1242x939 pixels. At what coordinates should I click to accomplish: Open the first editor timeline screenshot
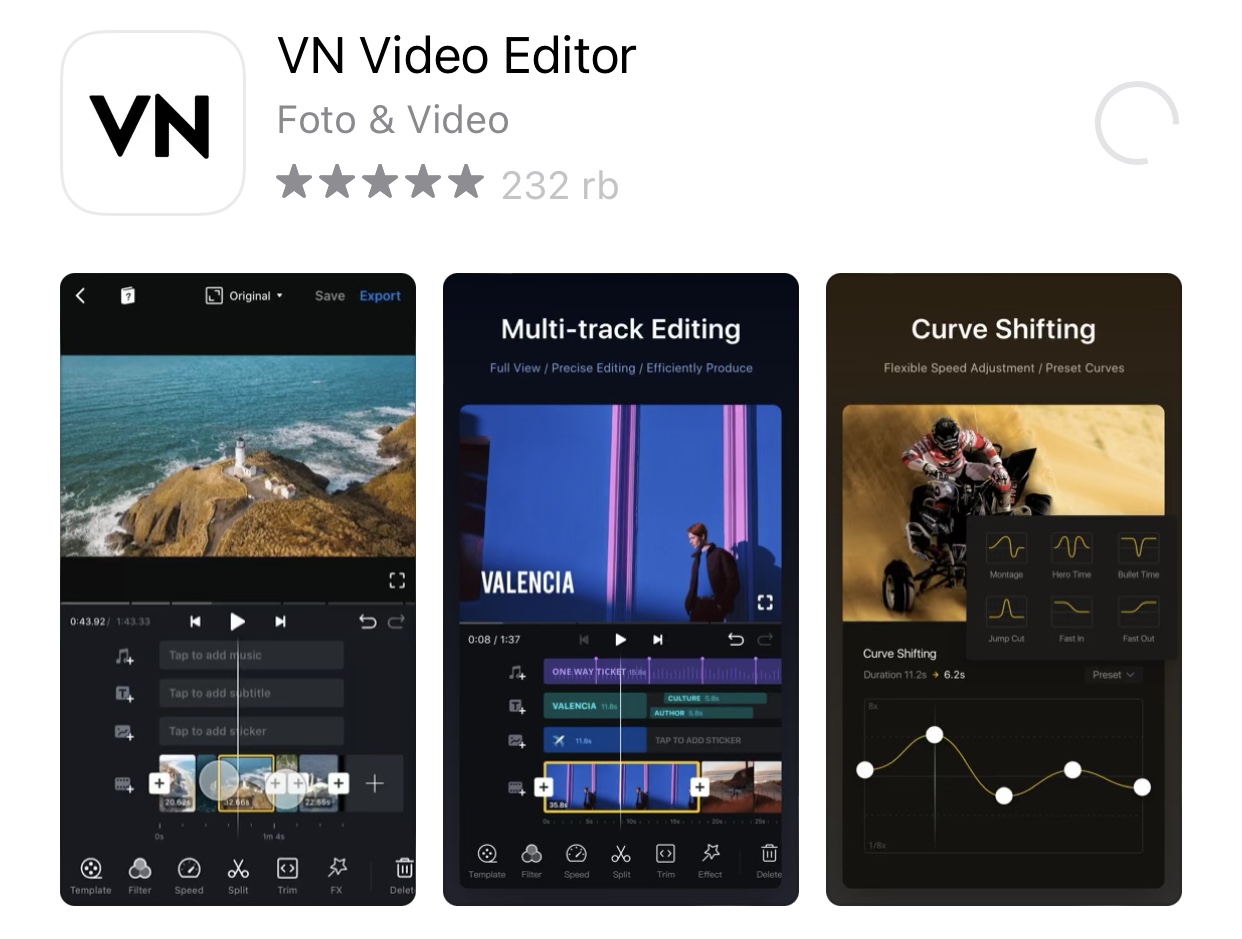[x=238, y=589]
